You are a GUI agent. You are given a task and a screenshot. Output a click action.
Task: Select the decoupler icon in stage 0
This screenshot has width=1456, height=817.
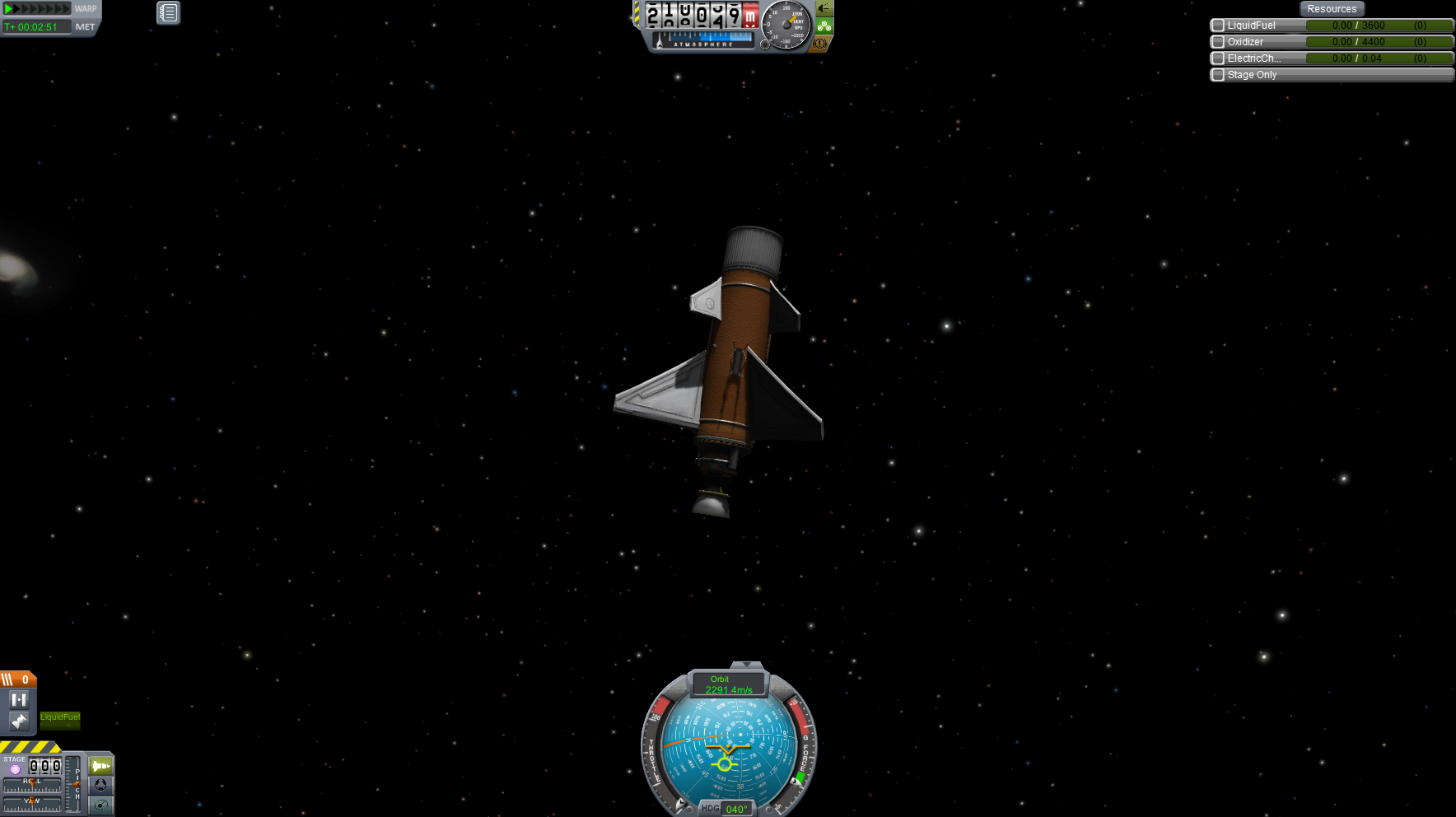tap(19, 700)
